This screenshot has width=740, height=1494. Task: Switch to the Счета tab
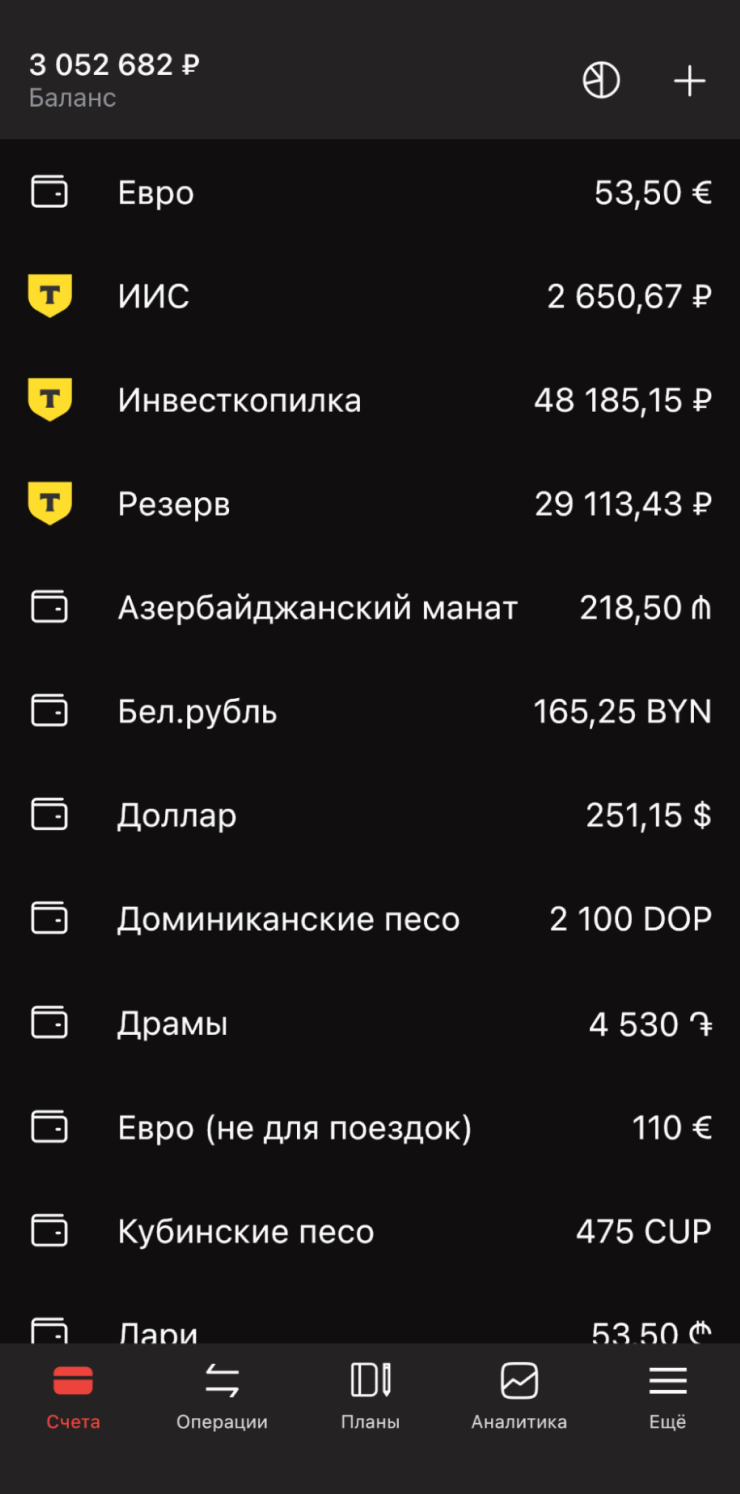[73, 1396]
